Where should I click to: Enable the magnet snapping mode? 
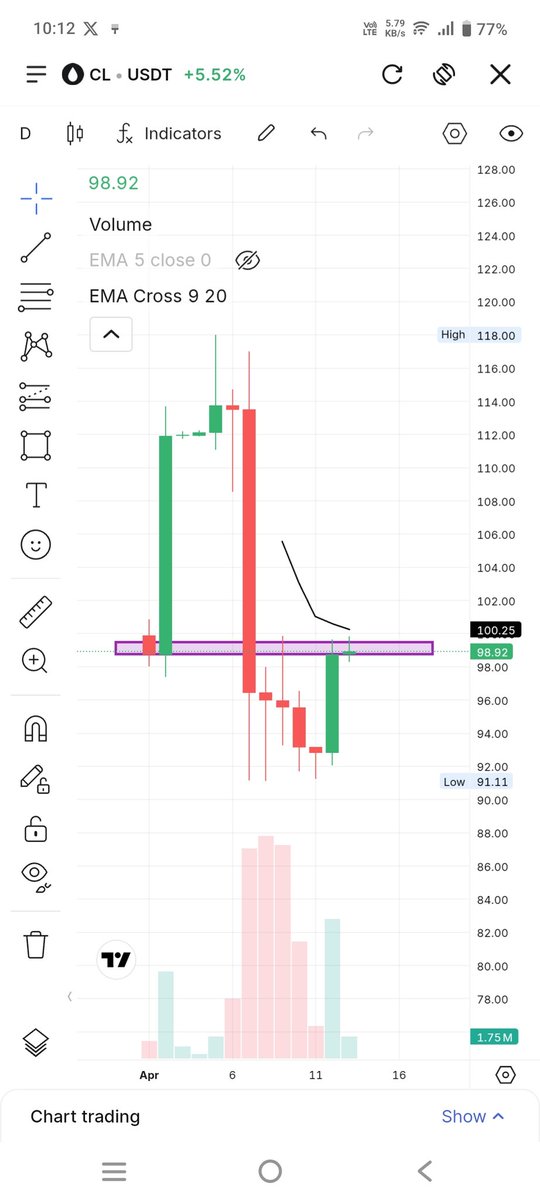pos(36,729)
